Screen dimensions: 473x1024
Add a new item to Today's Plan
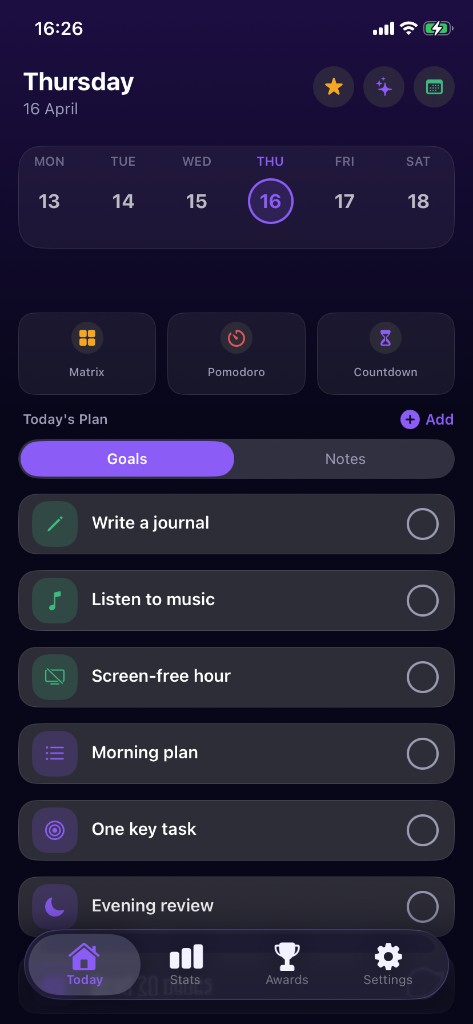tap(427, 419)
